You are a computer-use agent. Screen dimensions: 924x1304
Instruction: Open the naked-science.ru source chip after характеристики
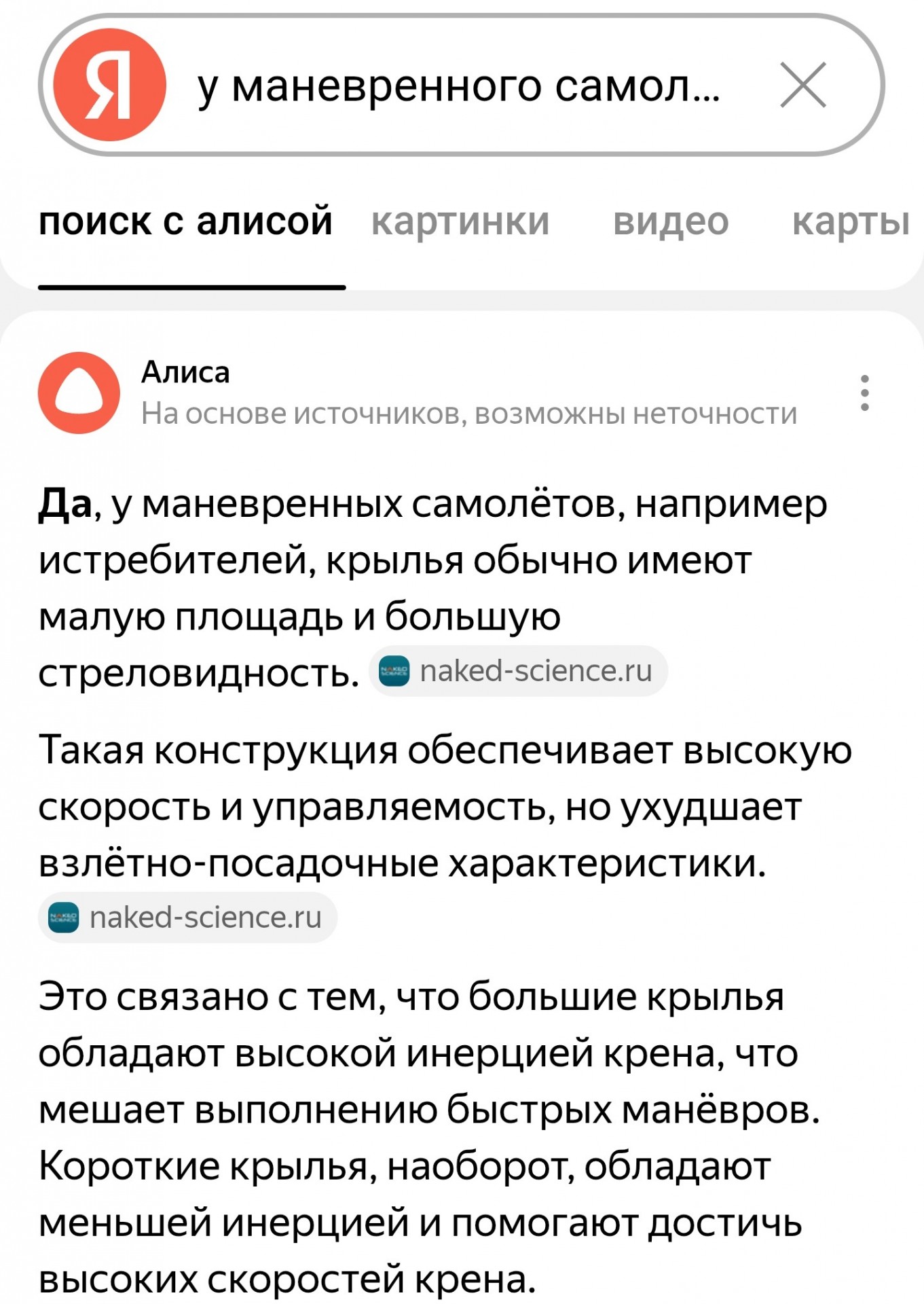tap(187, 918)
